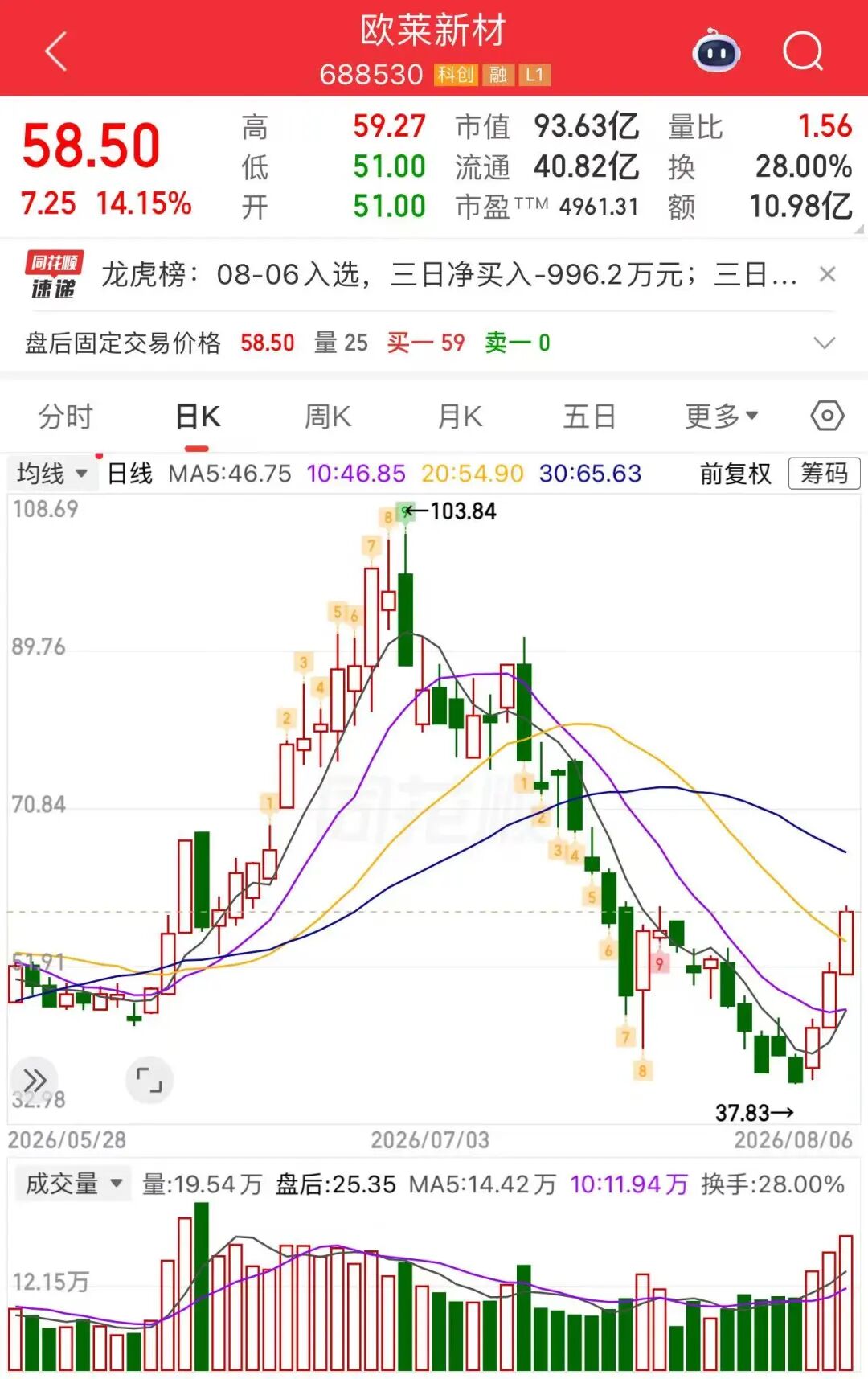This screenshot has height=1379, width=868.
Task: Open chart settings hexagon icon
Action: click(827, 416)
